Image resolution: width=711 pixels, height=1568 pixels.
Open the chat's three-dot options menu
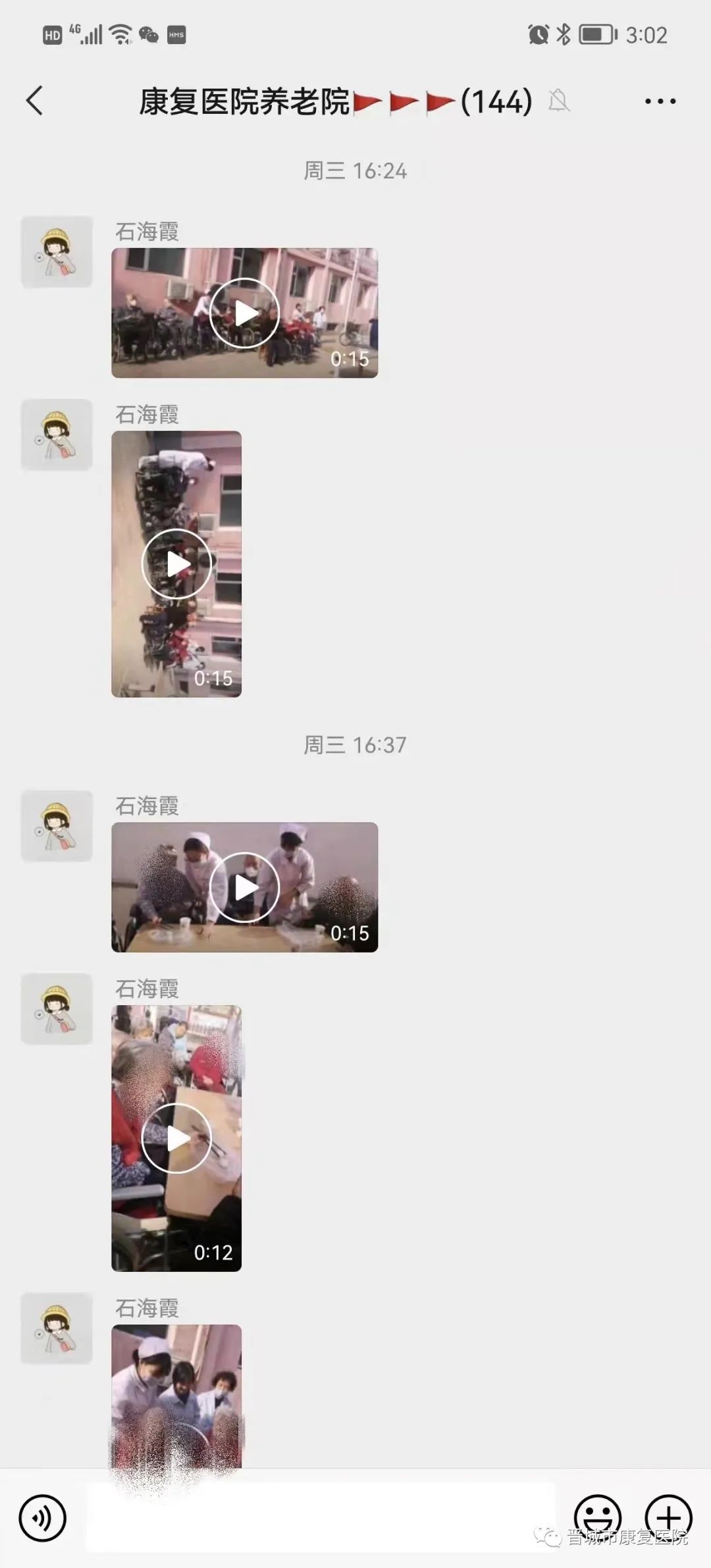click(660, 101)
